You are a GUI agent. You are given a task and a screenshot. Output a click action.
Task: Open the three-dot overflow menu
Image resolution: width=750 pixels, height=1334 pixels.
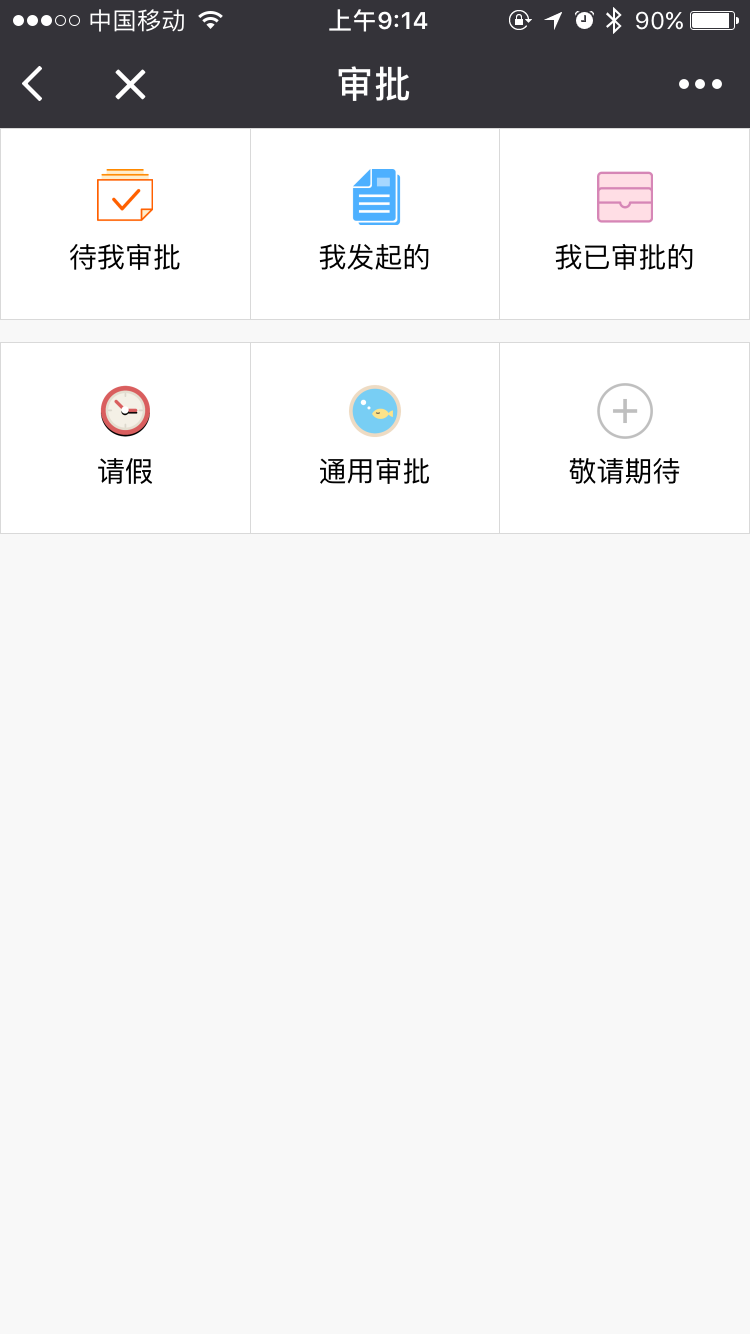point(700,84)
